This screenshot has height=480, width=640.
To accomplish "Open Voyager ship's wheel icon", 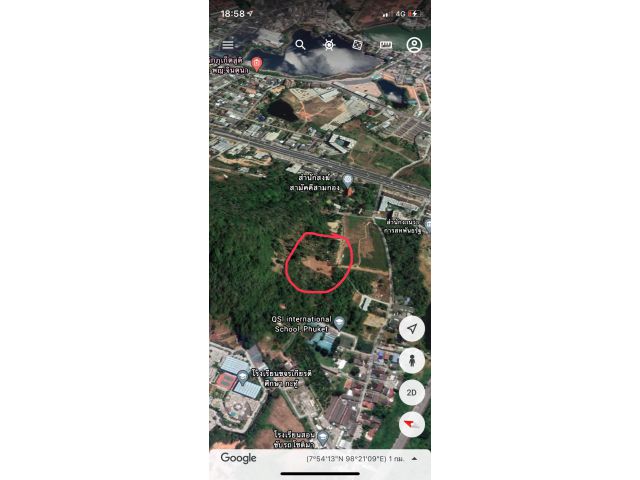I will point(329,45).
